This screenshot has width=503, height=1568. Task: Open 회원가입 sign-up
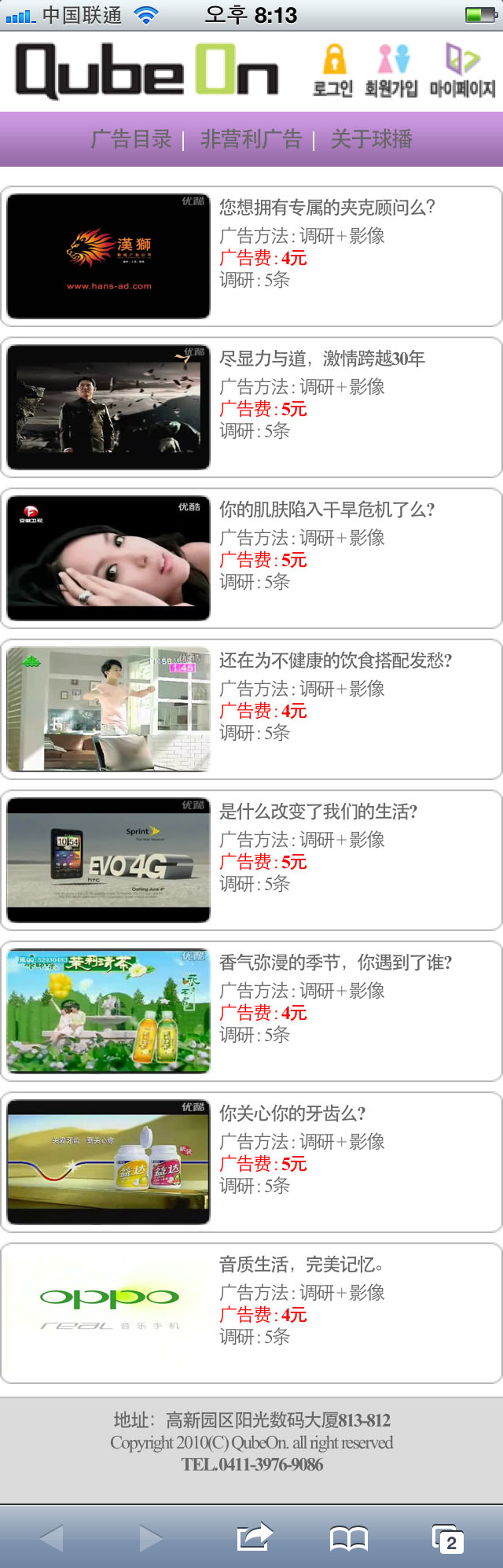[x=391, y=71]
